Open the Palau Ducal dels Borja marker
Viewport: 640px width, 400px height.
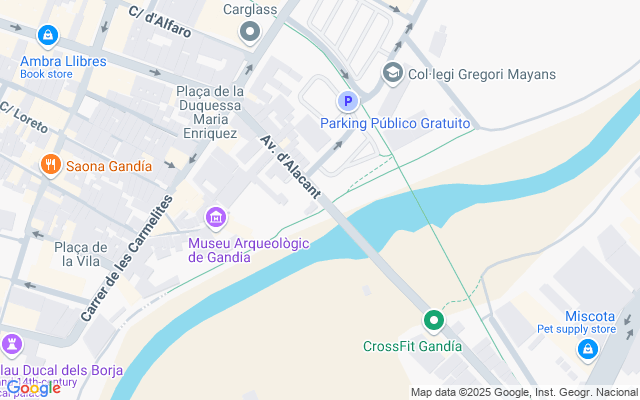coord(11,346)
